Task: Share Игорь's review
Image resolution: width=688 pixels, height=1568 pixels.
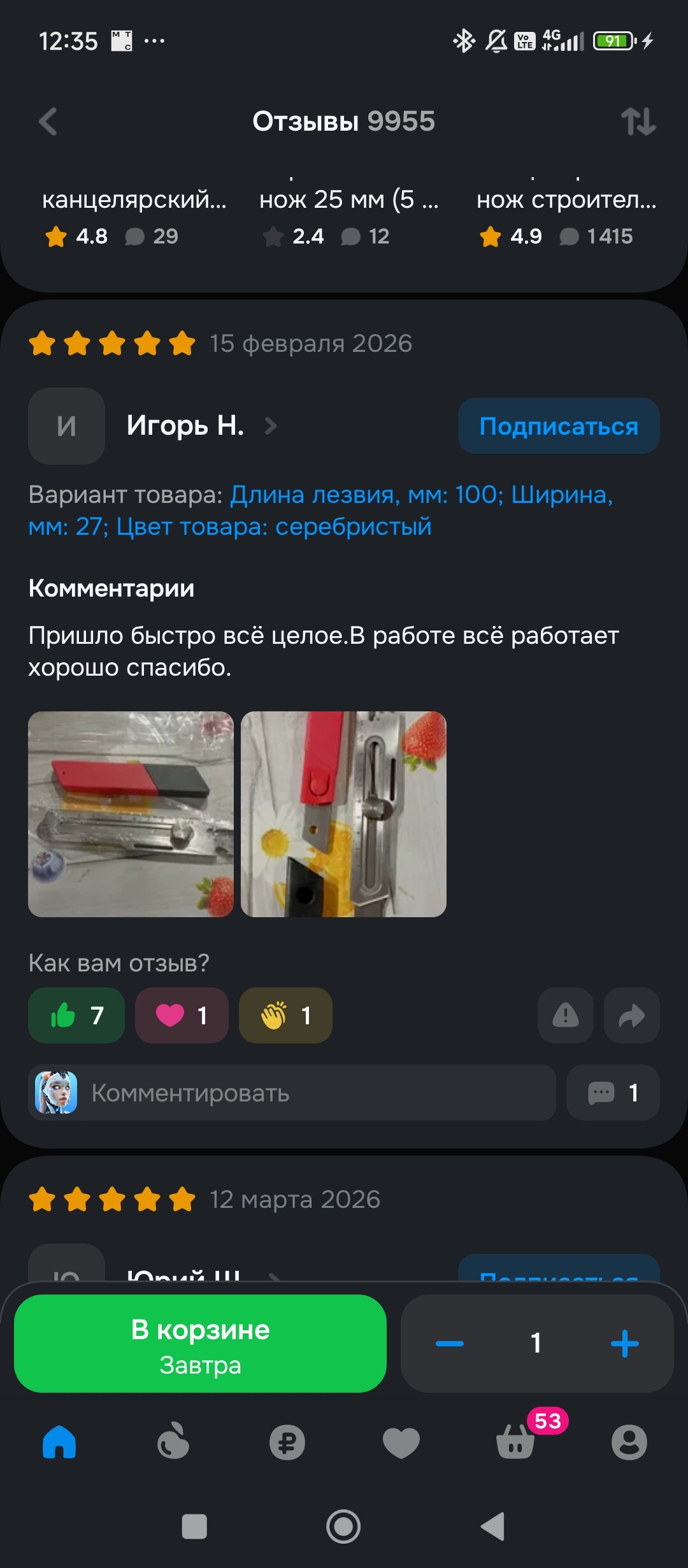Action: click(x=631, y=1015)
